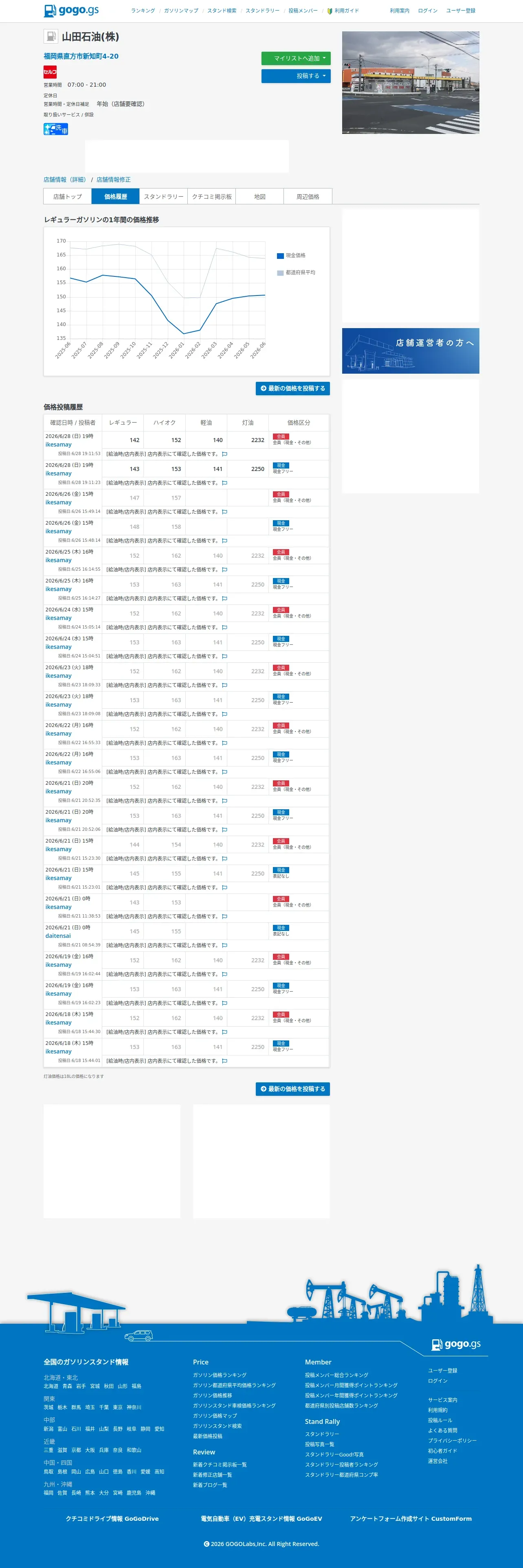Open the 店舗運営者の方へ banner

[x=410, y=350]
